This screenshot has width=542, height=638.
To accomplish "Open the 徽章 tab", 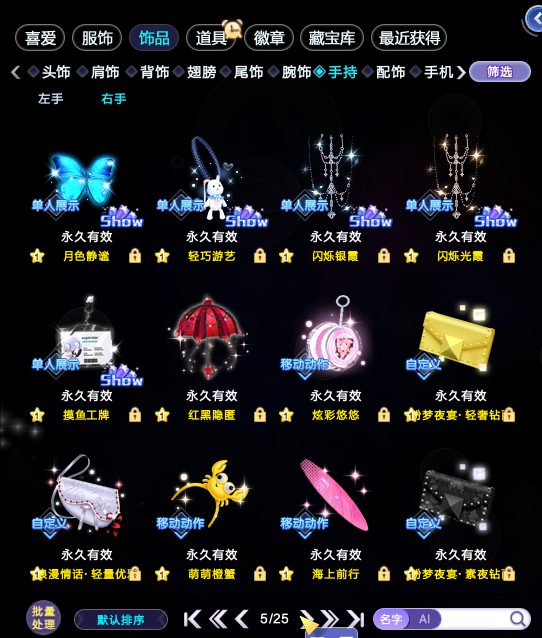I will point(269,38).
